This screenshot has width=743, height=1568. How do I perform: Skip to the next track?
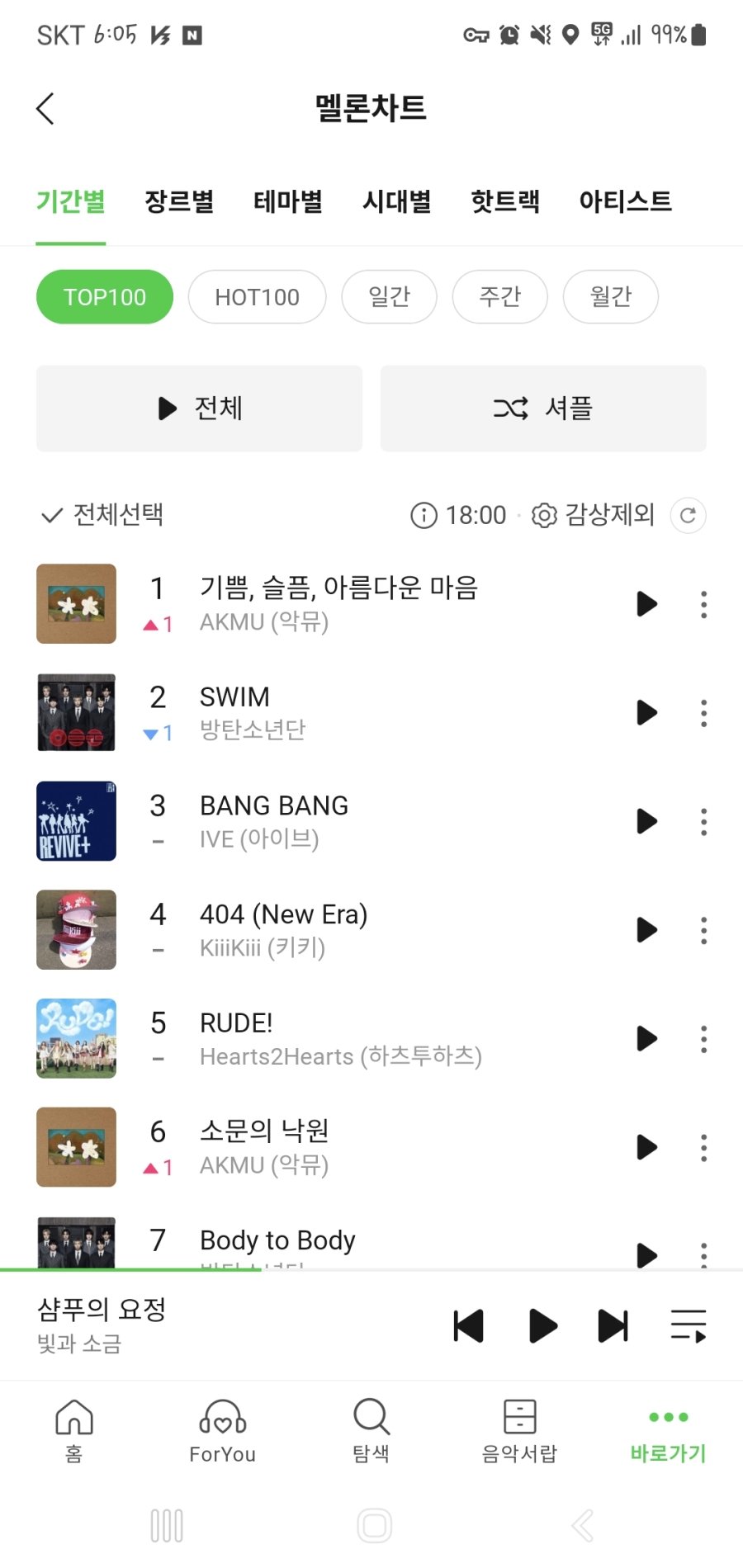(x=613, y=1326)
